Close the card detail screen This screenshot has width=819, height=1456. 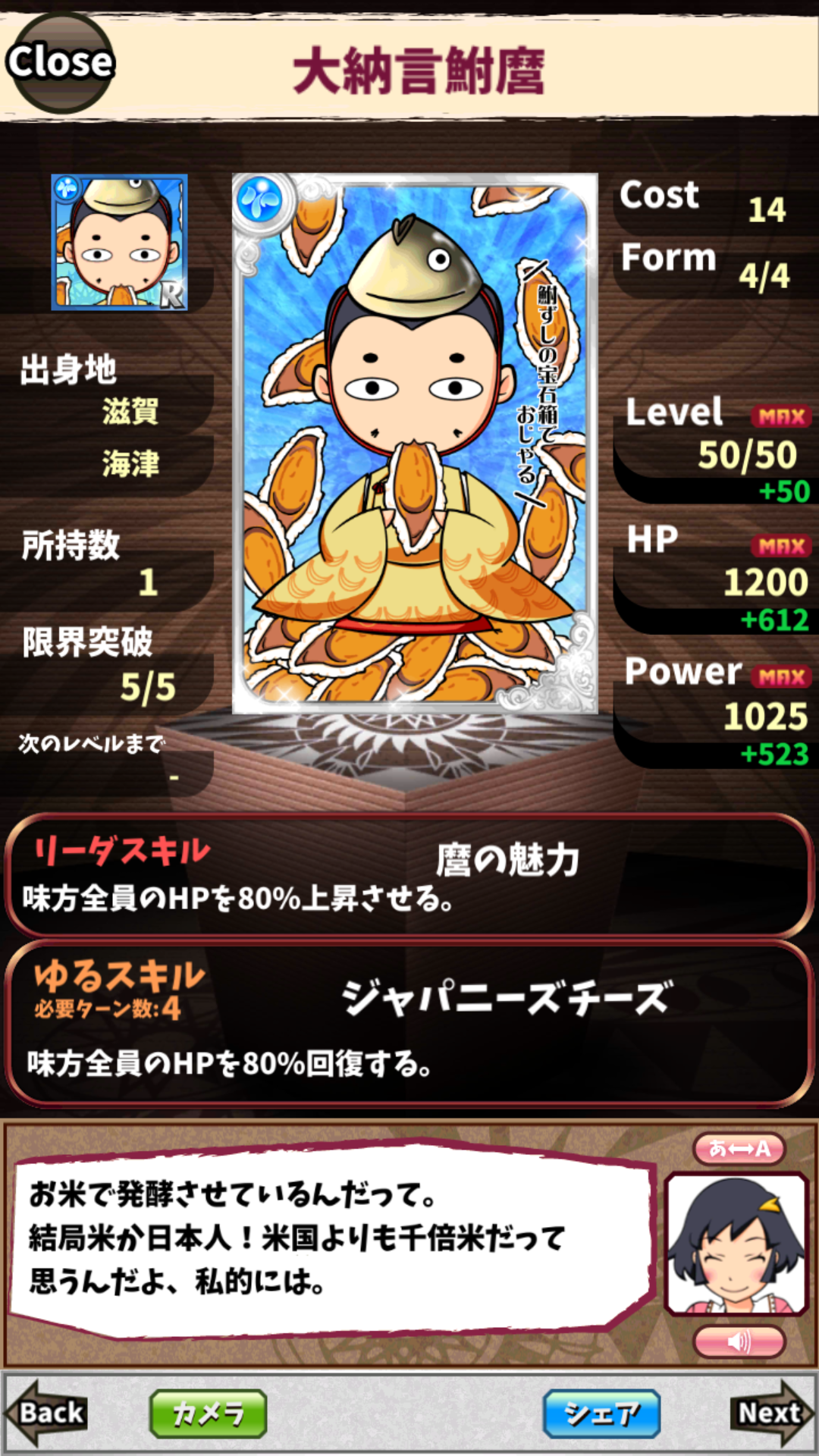pyautogui.click(x=61, y=62)
